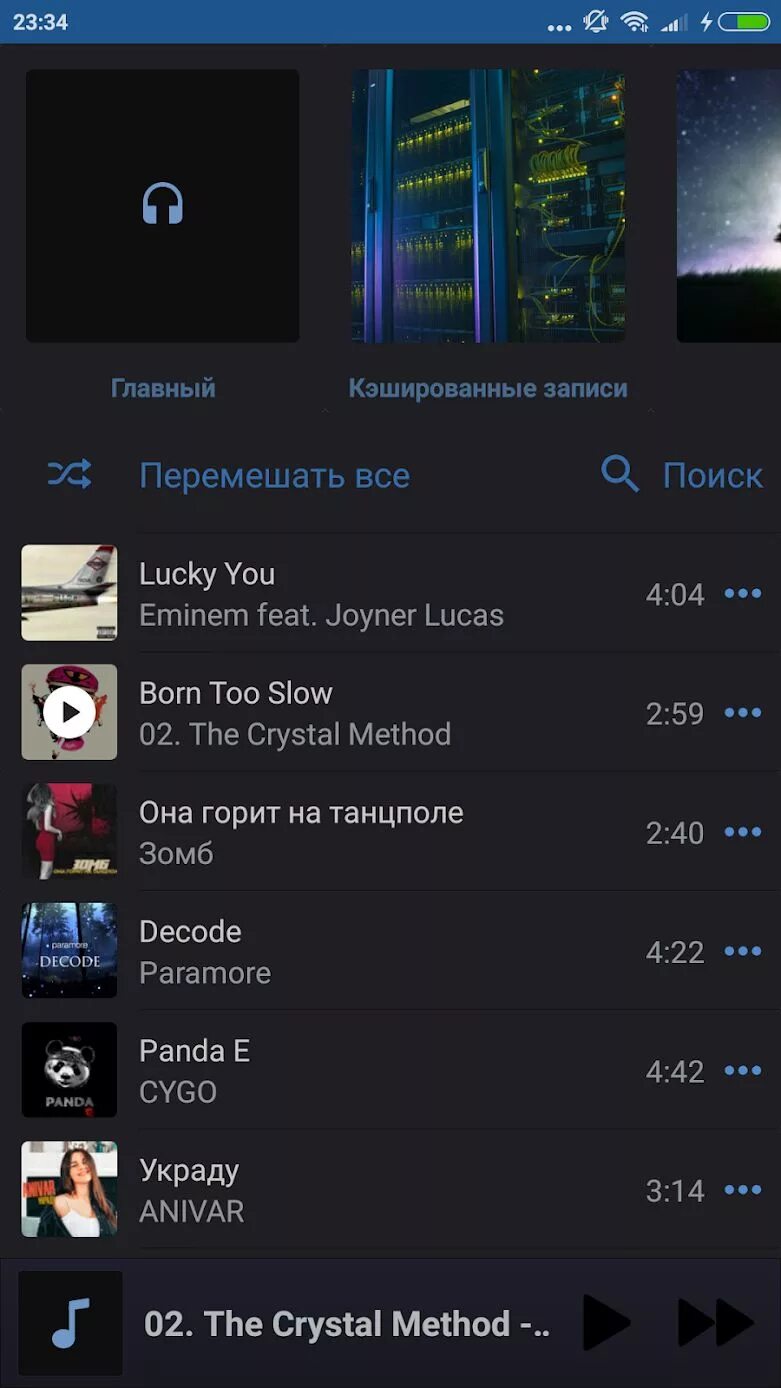
Task: Open the Кэшированные записи playlist
Action: [x=488, y=206]
